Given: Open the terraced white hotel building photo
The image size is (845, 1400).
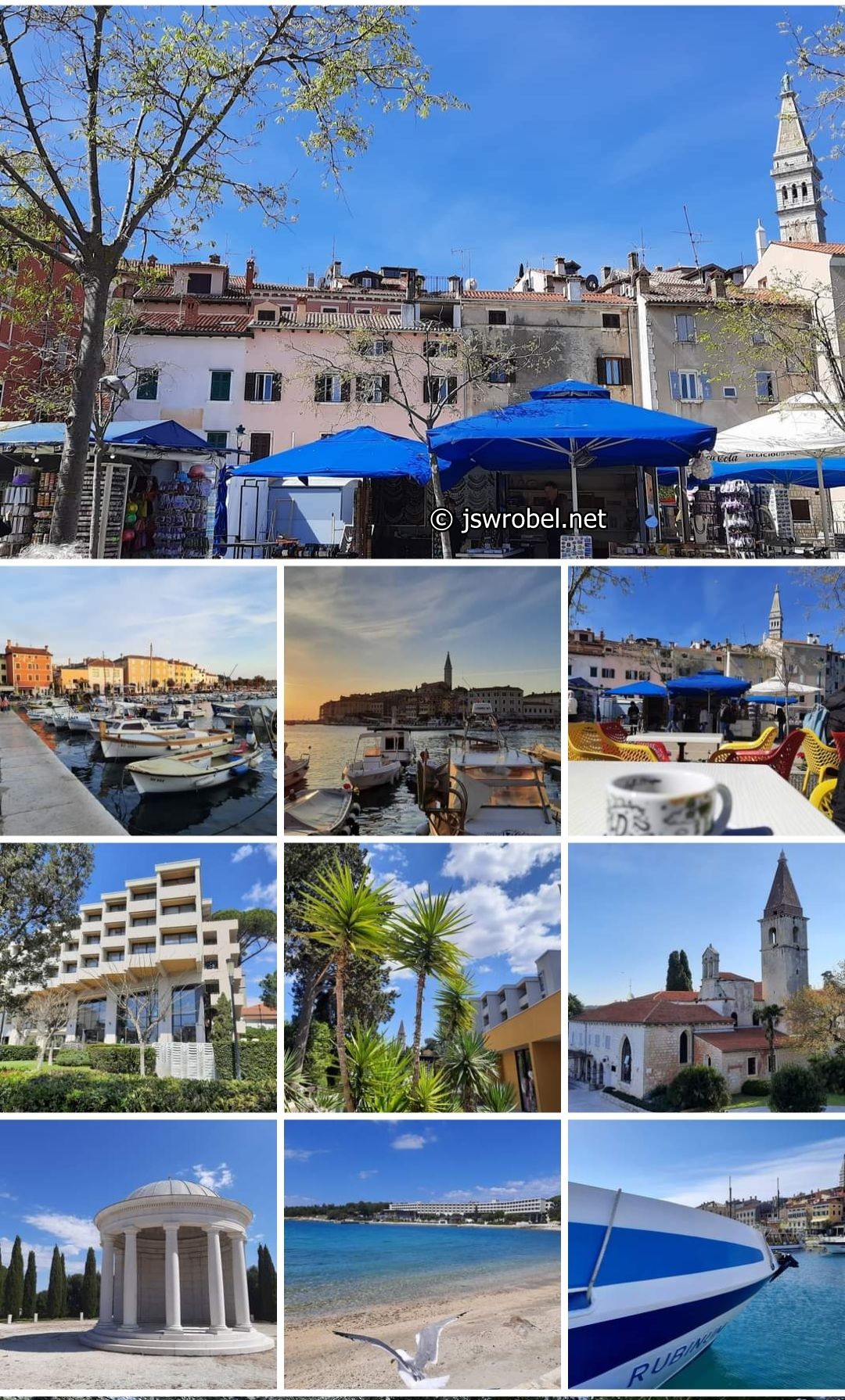Looking at the screenshot, I should click(138, 978).
